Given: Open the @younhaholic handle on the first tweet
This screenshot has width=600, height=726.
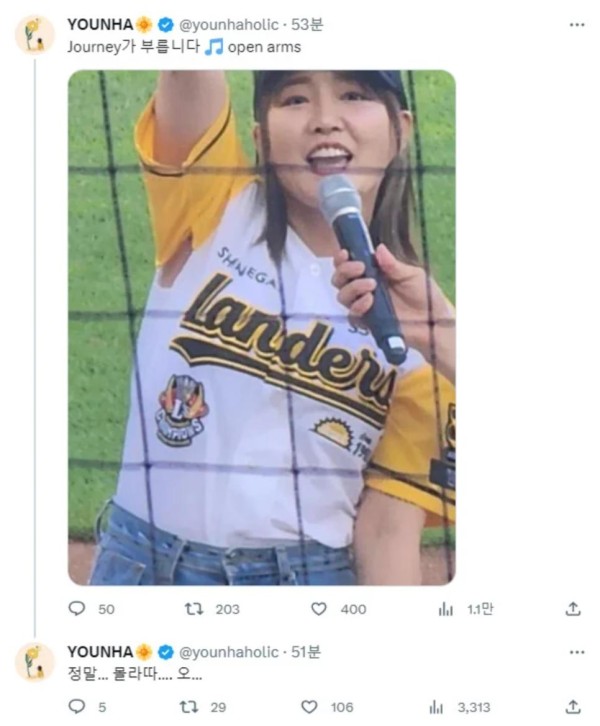Looking at the screenshot, I should click(229, 25).
